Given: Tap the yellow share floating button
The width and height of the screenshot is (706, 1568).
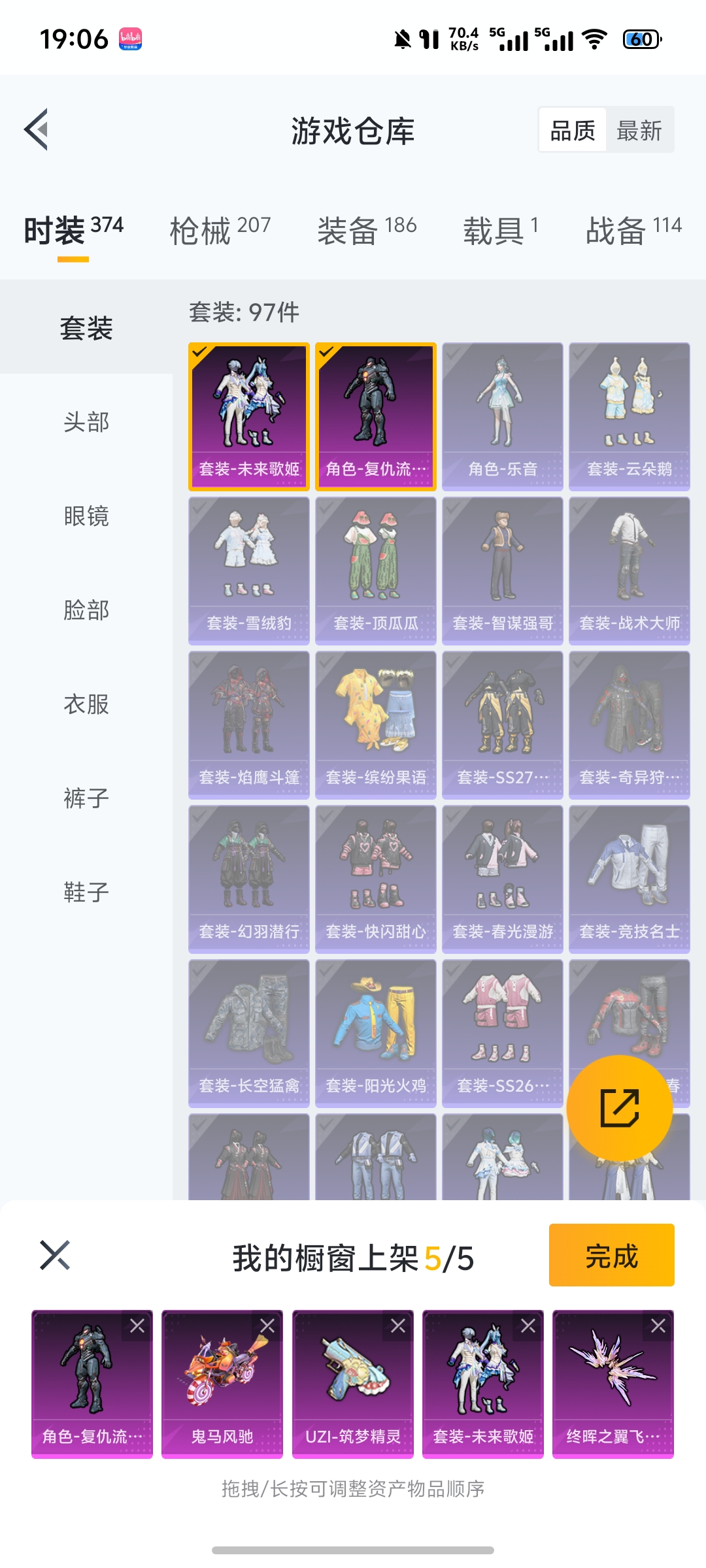Looking at the screenshot, I should 619,1107.
